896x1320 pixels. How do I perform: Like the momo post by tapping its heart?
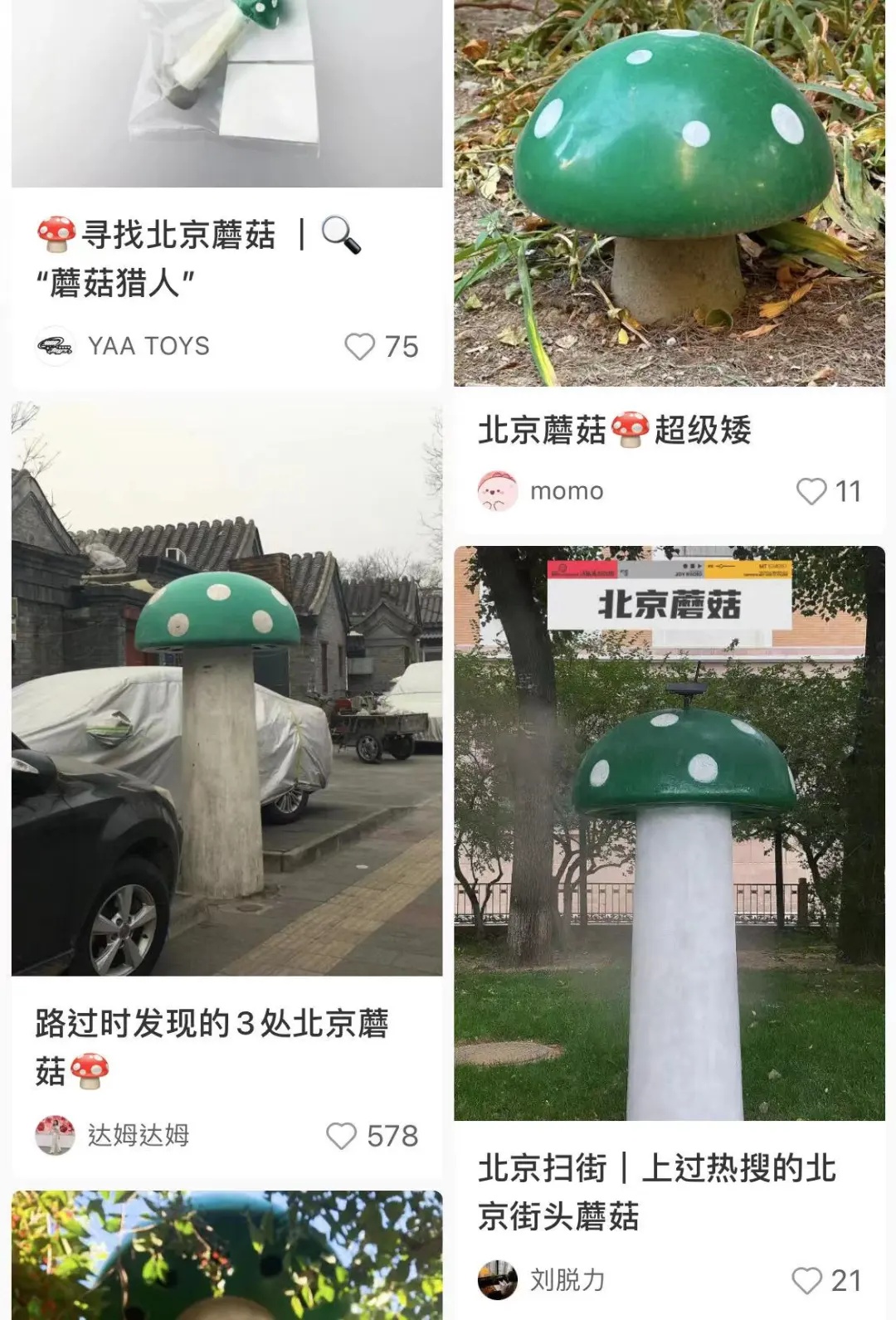[811, 490]
